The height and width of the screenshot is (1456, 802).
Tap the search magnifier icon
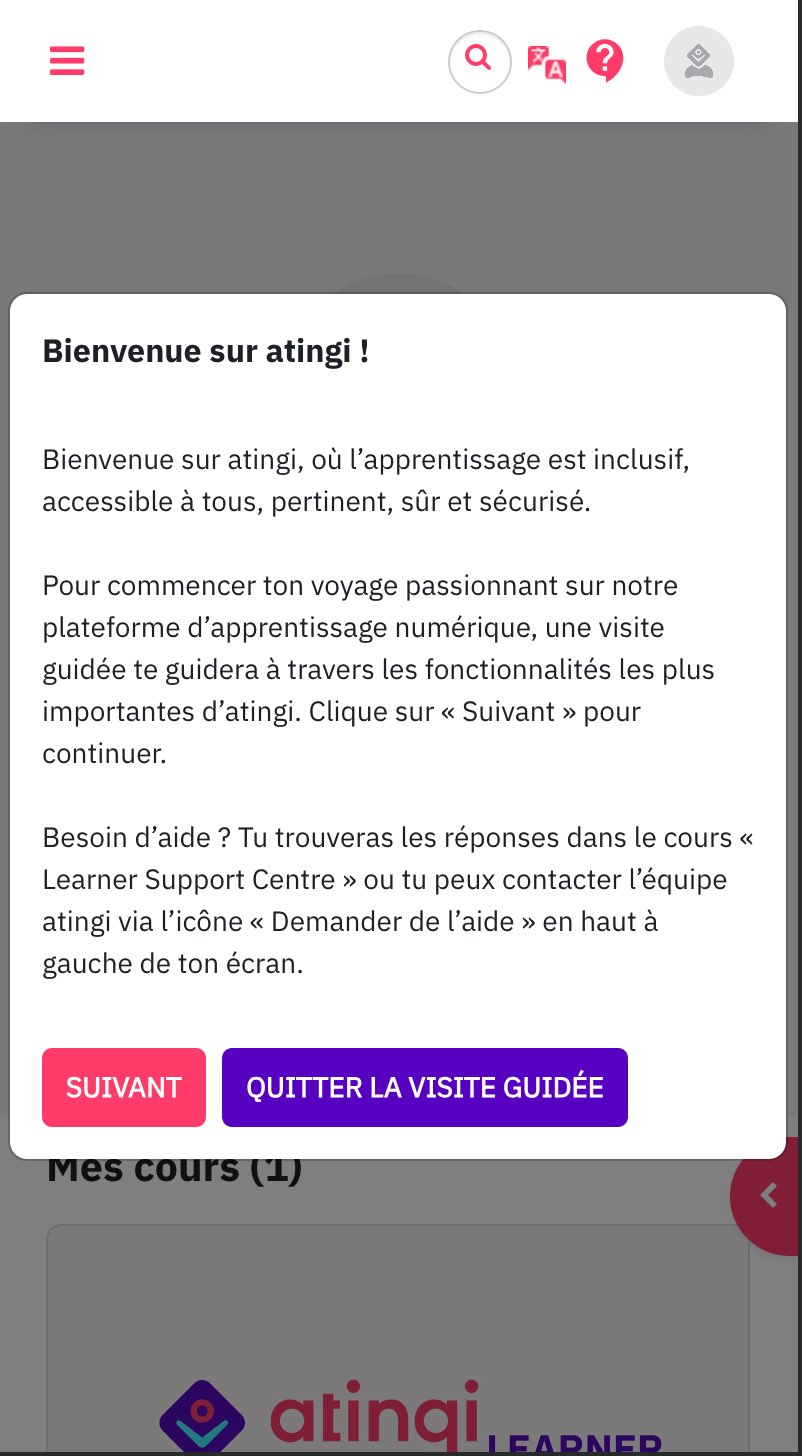(480, 62)
